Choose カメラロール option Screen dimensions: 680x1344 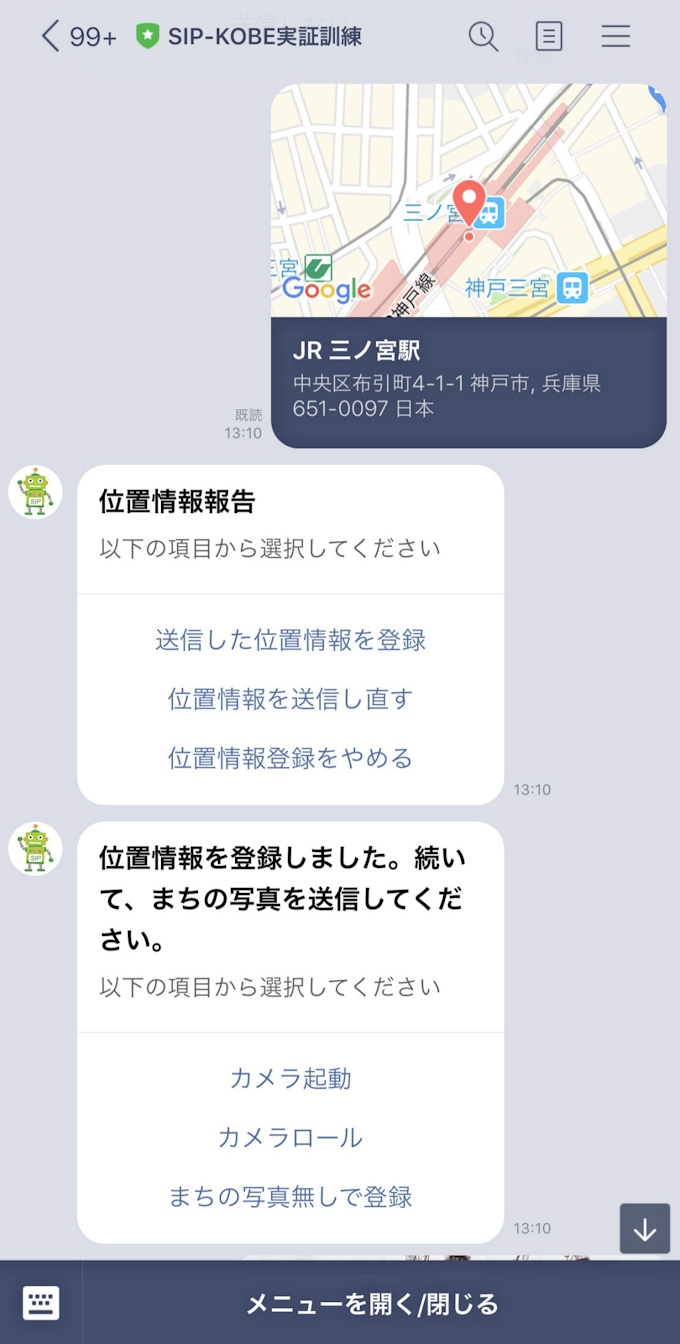tap(290, 1137)
